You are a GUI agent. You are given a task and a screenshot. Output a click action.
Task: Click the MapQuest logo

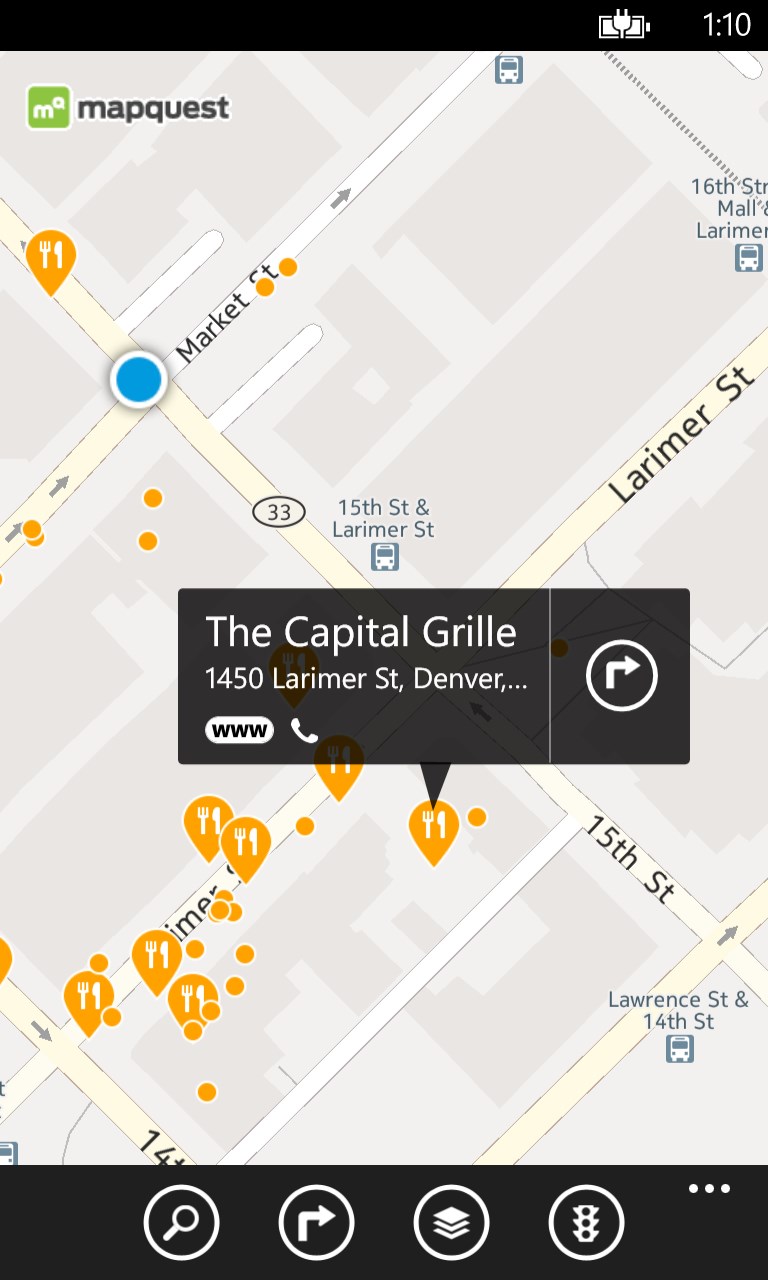coord(127,106)
